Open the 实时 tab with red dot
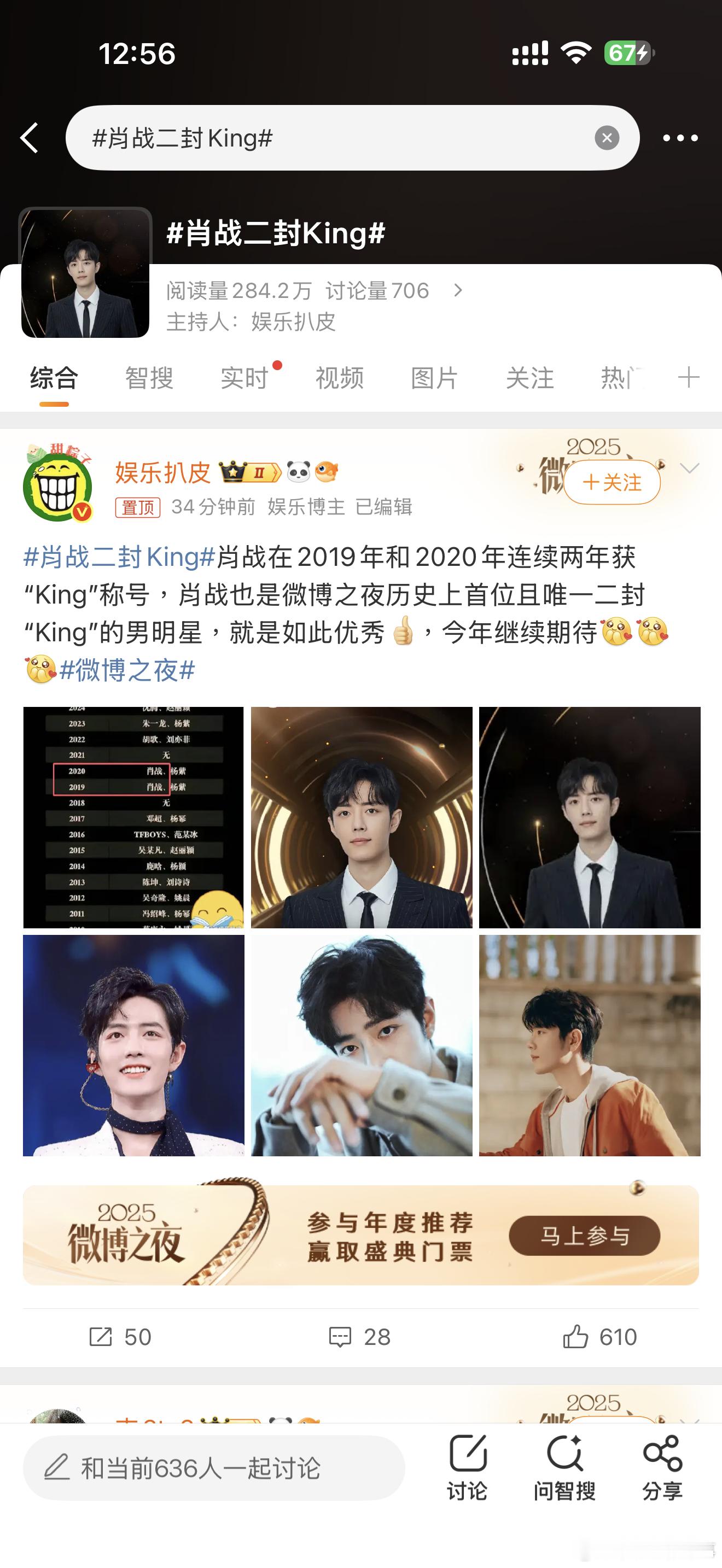Screen dimensions: 722x1568 click(244, 378)
